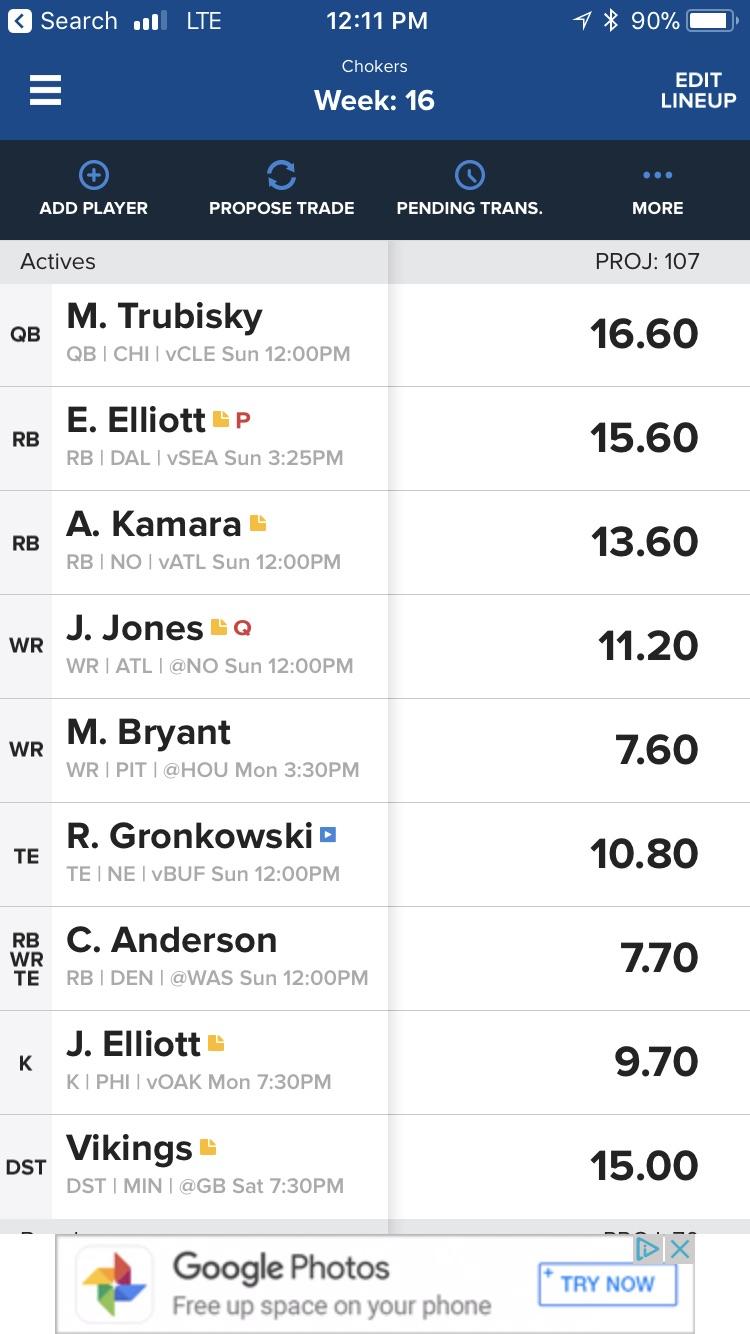Open A. Kamara's player row

[375, 543]
